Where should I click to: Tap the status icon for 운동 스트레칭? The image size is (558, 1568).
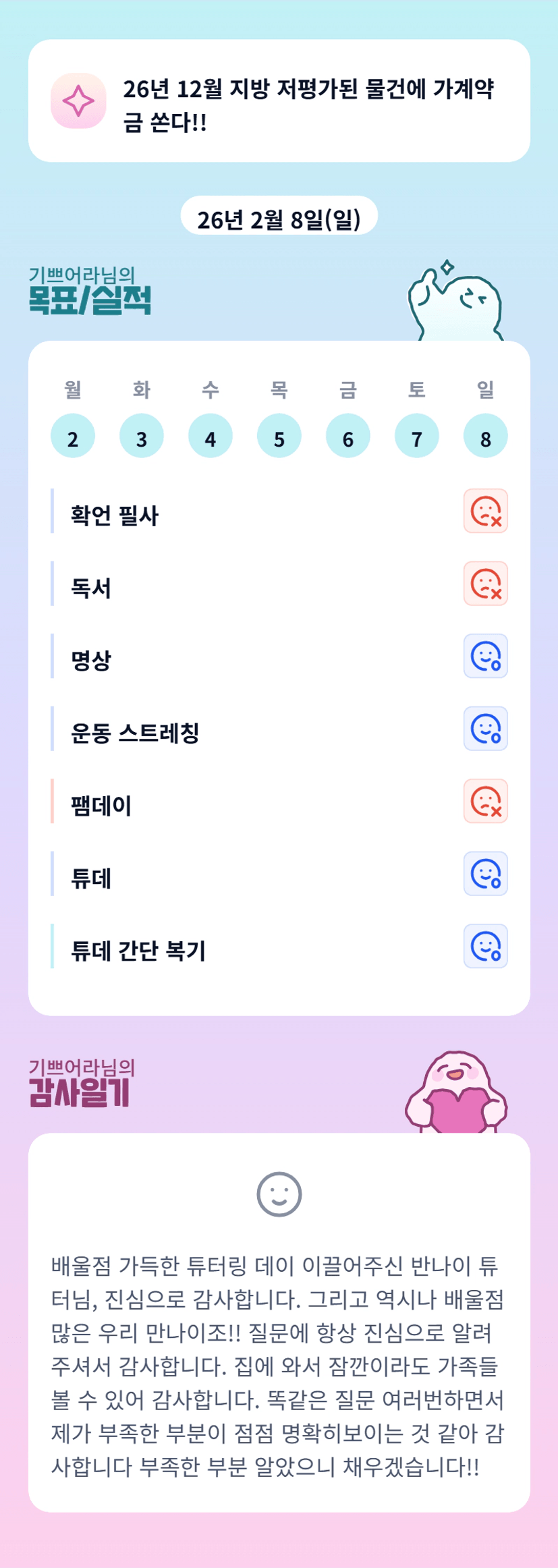click(486, 729)
